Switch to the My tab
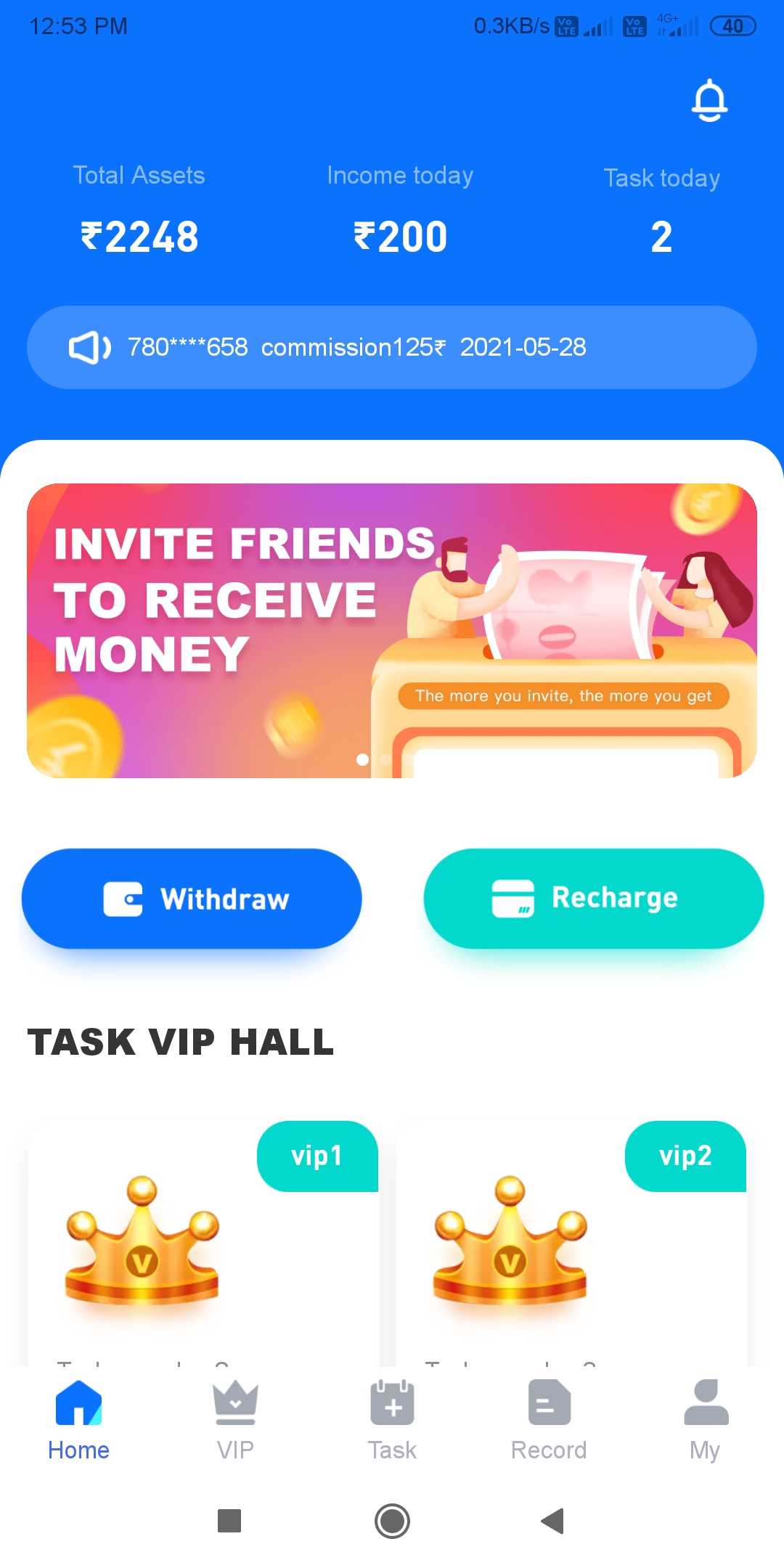The height and width of the screenshot is (1568, 784). point(705,1421)
